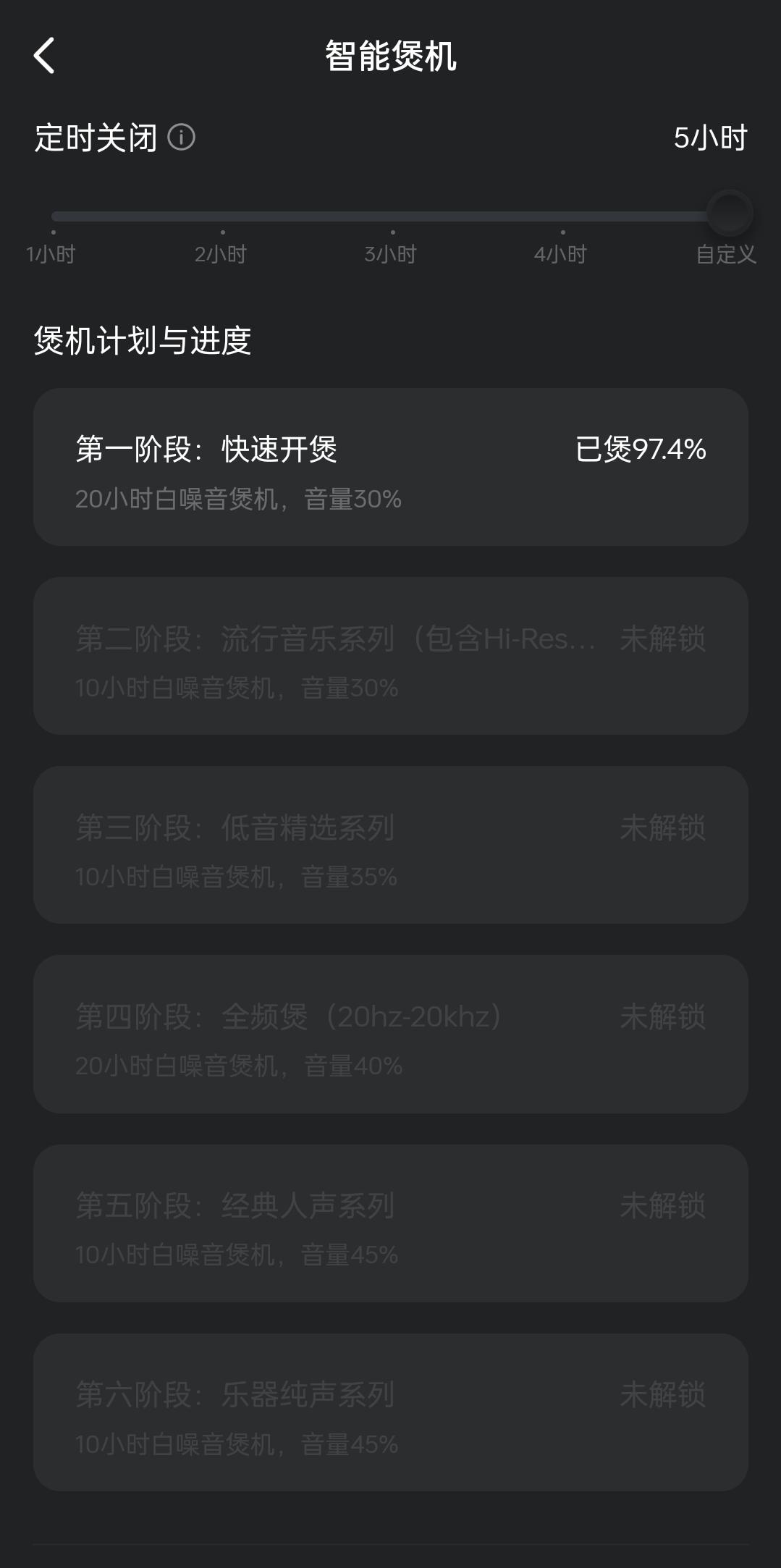781x1568 pixels.
Task: Tap locked 第六阶段 乐器纯声系列 card
Action: pyautogui.click(x=390, y=1412)
